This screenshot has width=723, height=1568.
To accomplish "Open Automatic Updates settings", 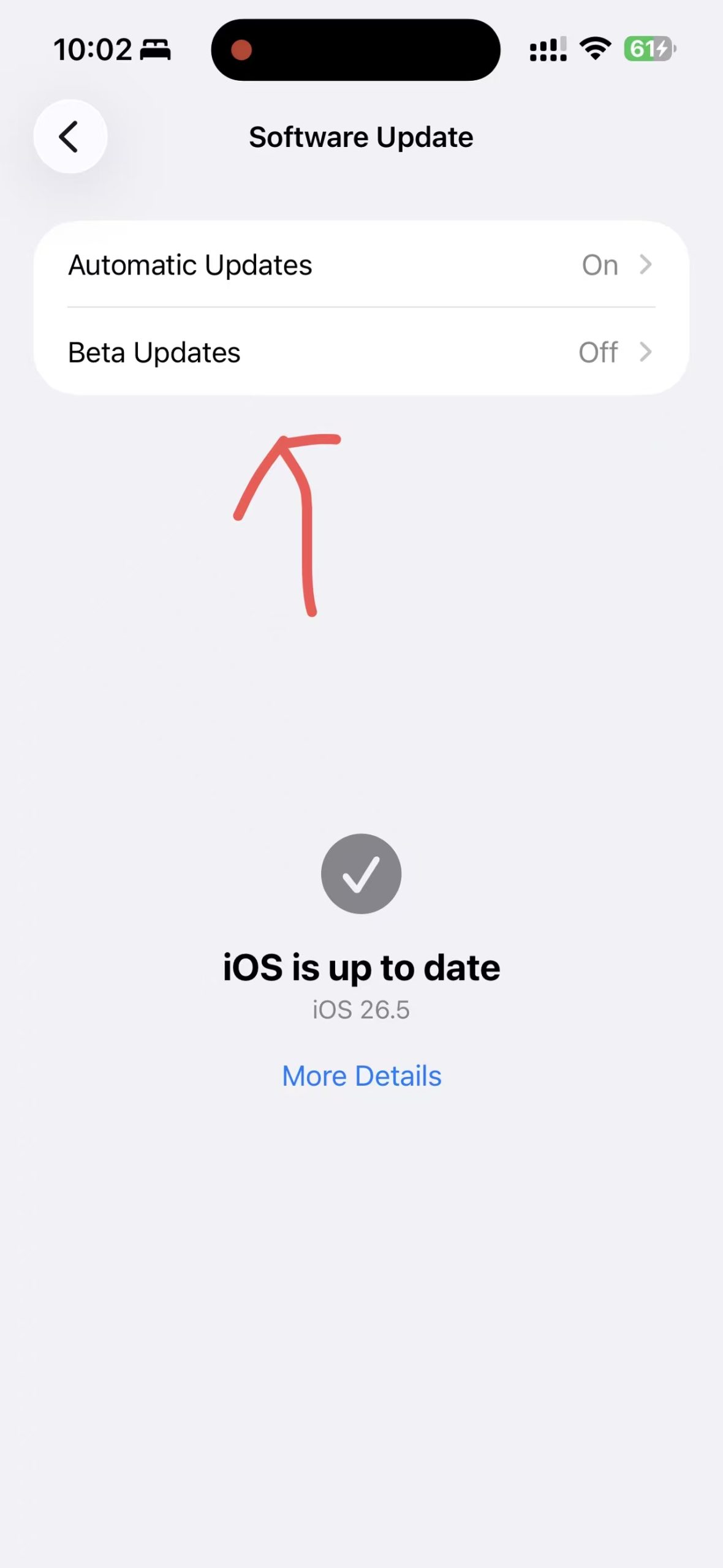I will click(362, 265).
